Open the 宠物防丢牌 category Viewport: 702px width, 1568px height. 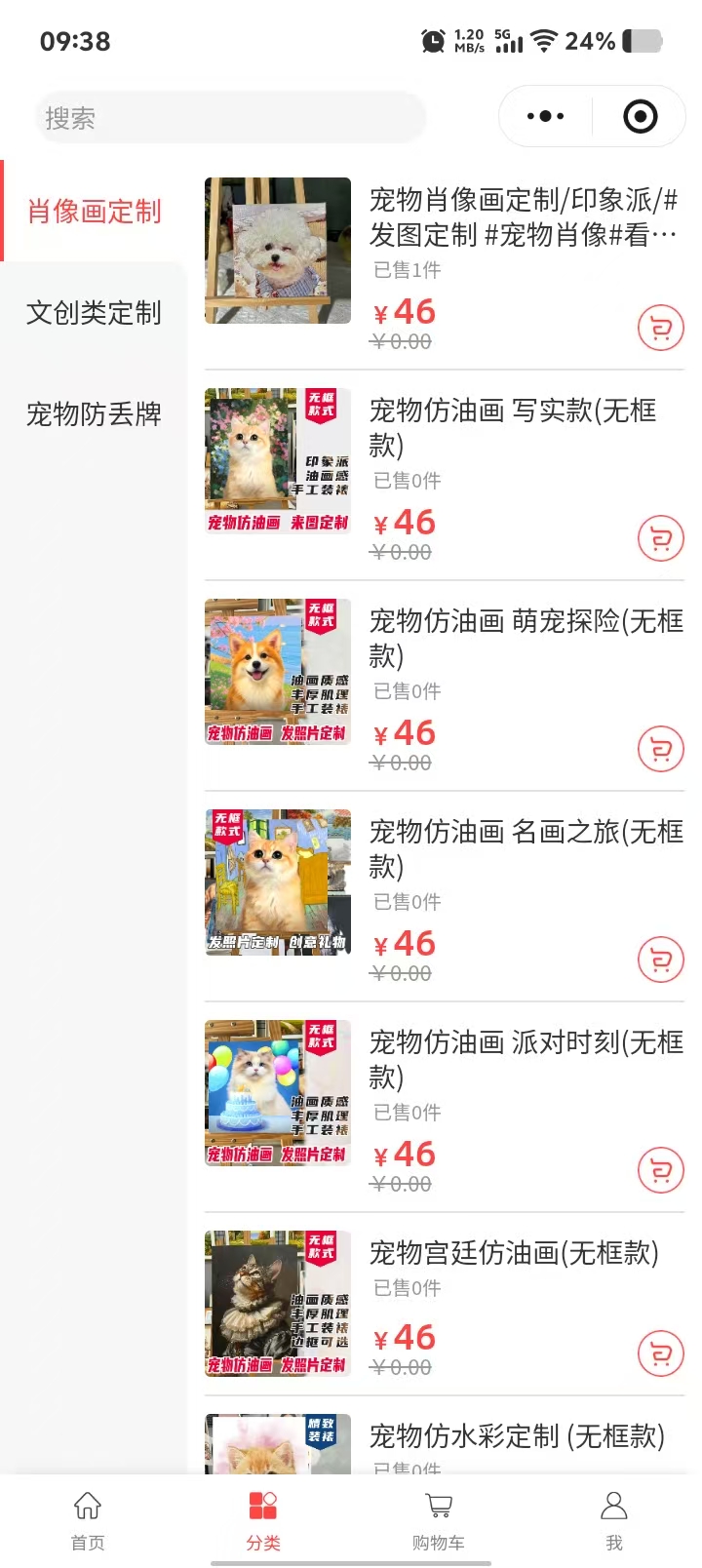(94, 414)
